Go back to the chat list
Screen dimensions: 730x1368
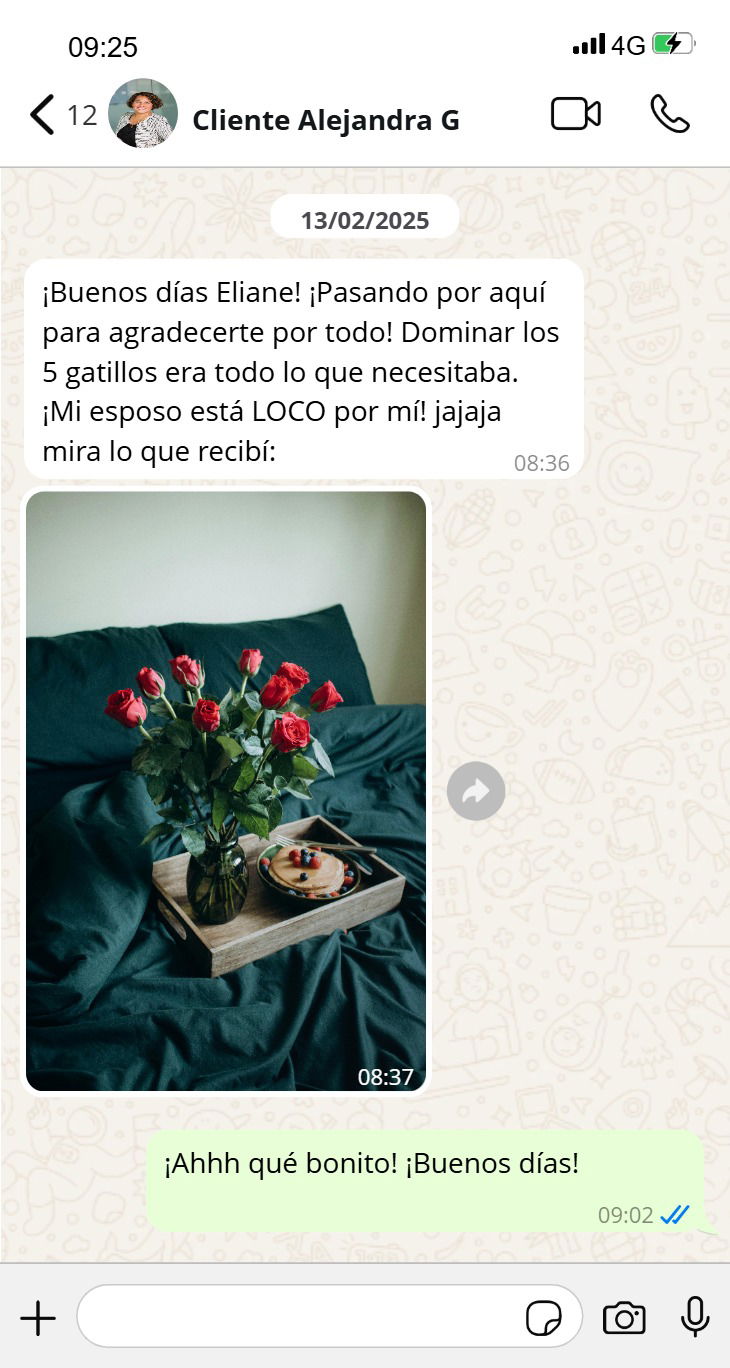(x=42, y=115)
